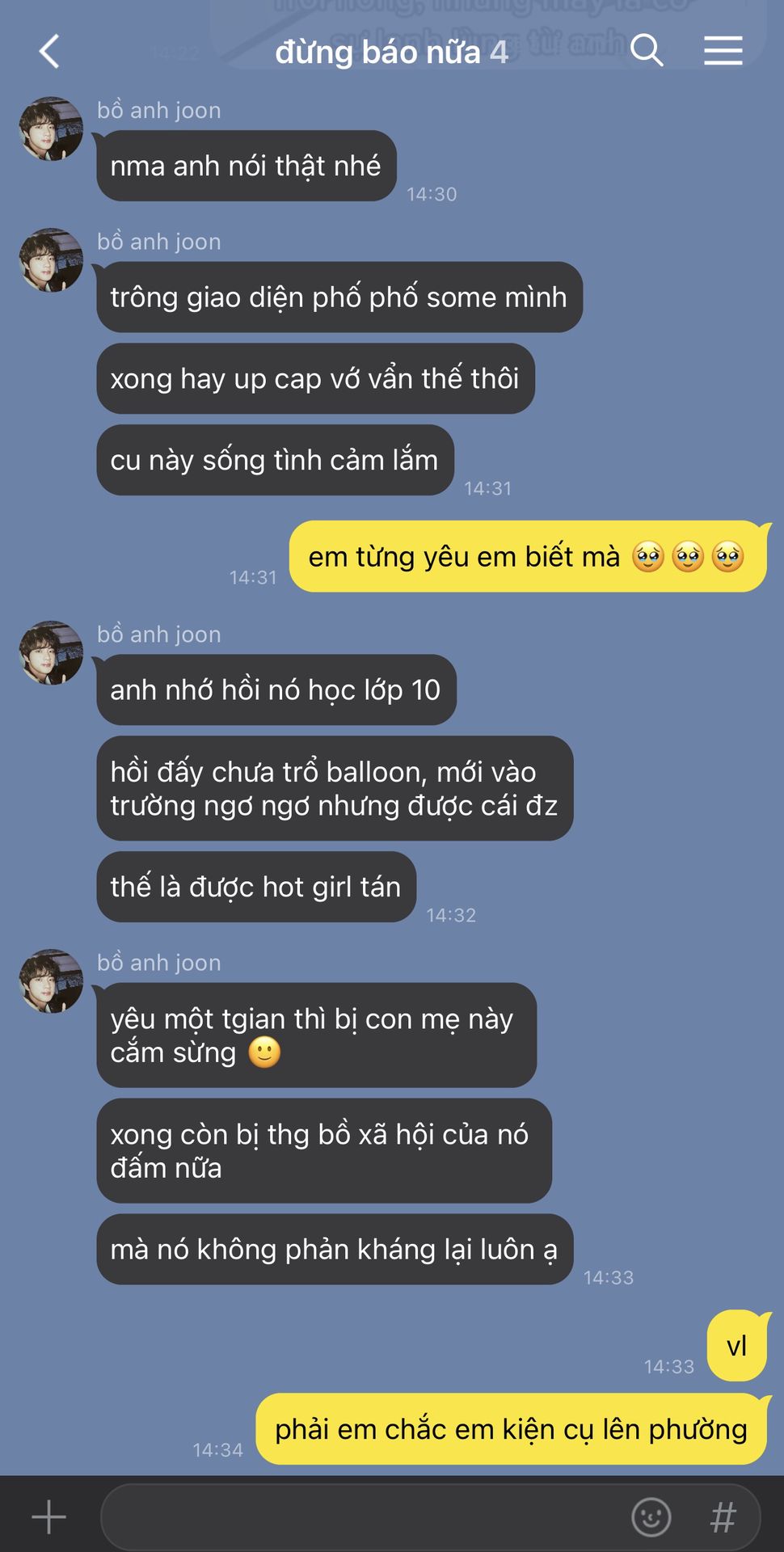
Task: Open the emoticon picker
Action: (651, 1517)
